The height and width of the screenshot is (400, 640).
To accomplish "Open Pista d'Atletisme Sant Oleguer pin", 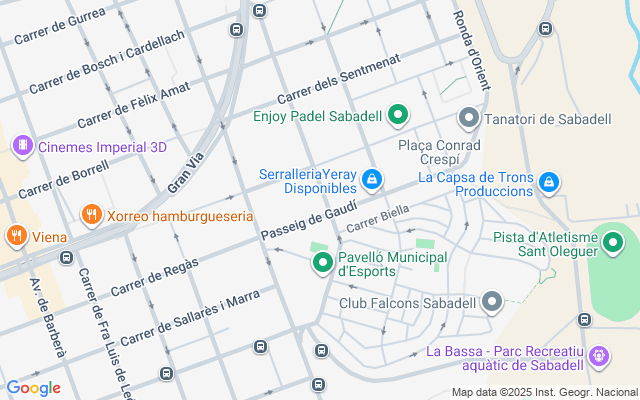I will pos(613,242).
